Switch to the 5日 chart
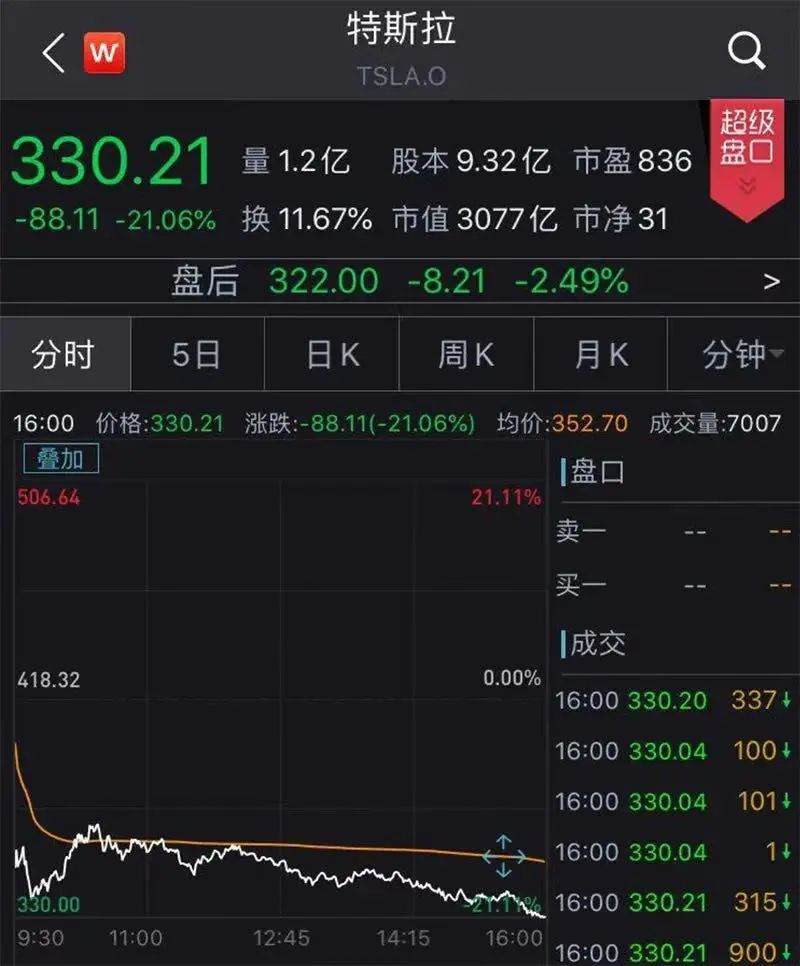 (196, 355)
